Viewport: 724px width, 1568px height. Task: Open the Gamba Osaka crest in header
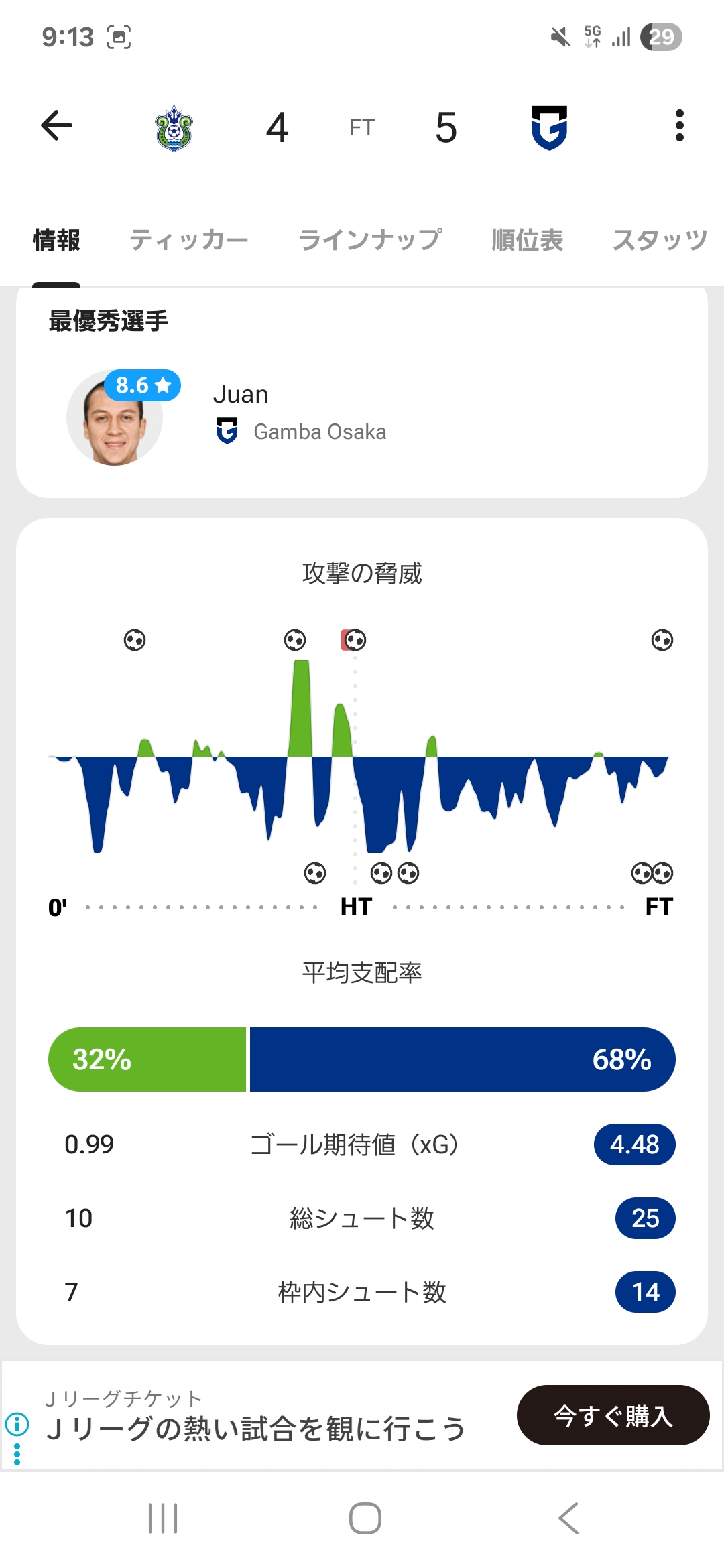tap(549, 127)
